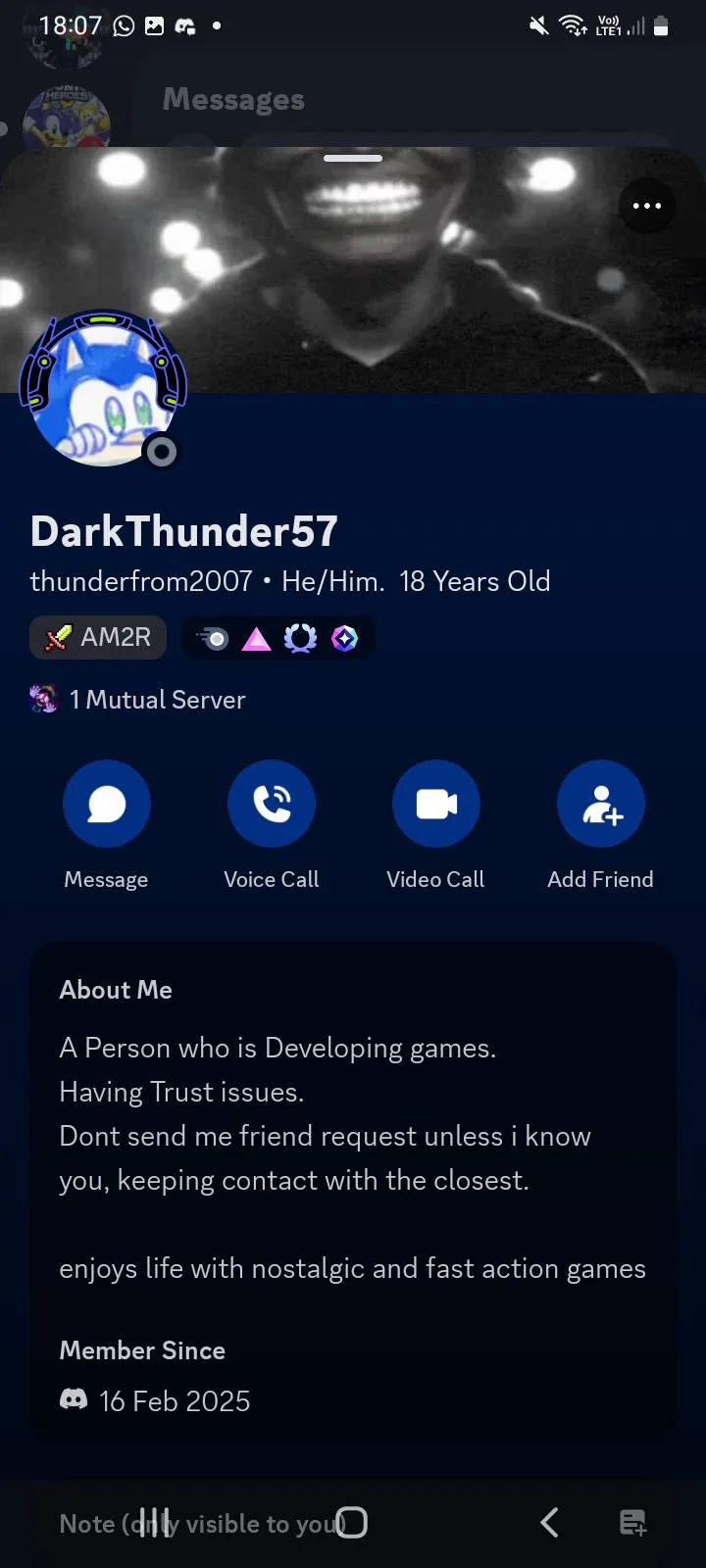Send a message to DarkThunder57
The height and width of the screenshot is (1568, 706).
tap(107, 804)
